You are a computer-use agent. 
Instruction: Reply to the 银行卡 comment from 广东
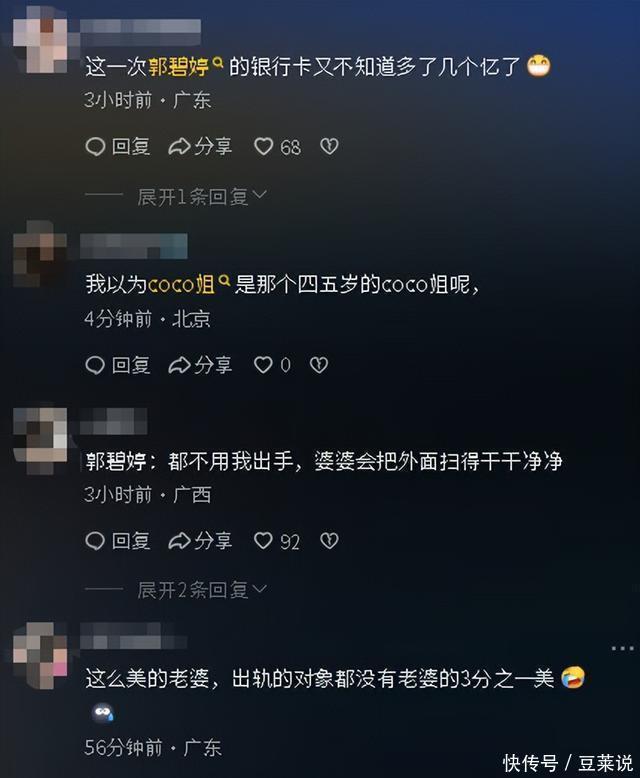118,147
